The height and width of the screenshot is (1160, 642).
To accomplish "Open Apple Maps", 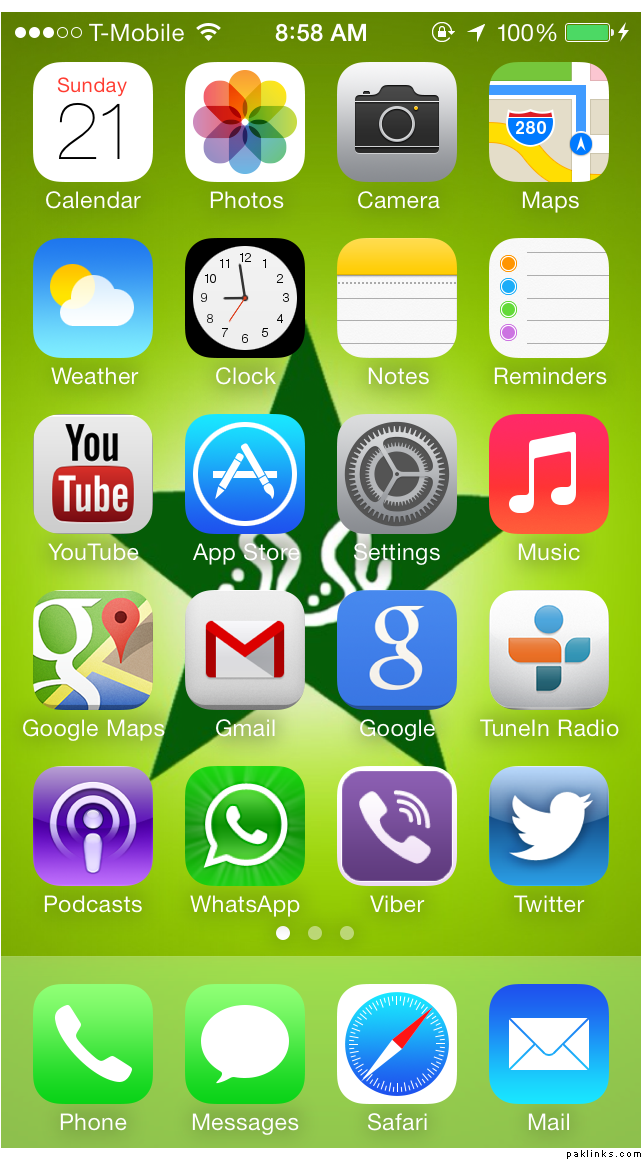I will tap(549, 122).
